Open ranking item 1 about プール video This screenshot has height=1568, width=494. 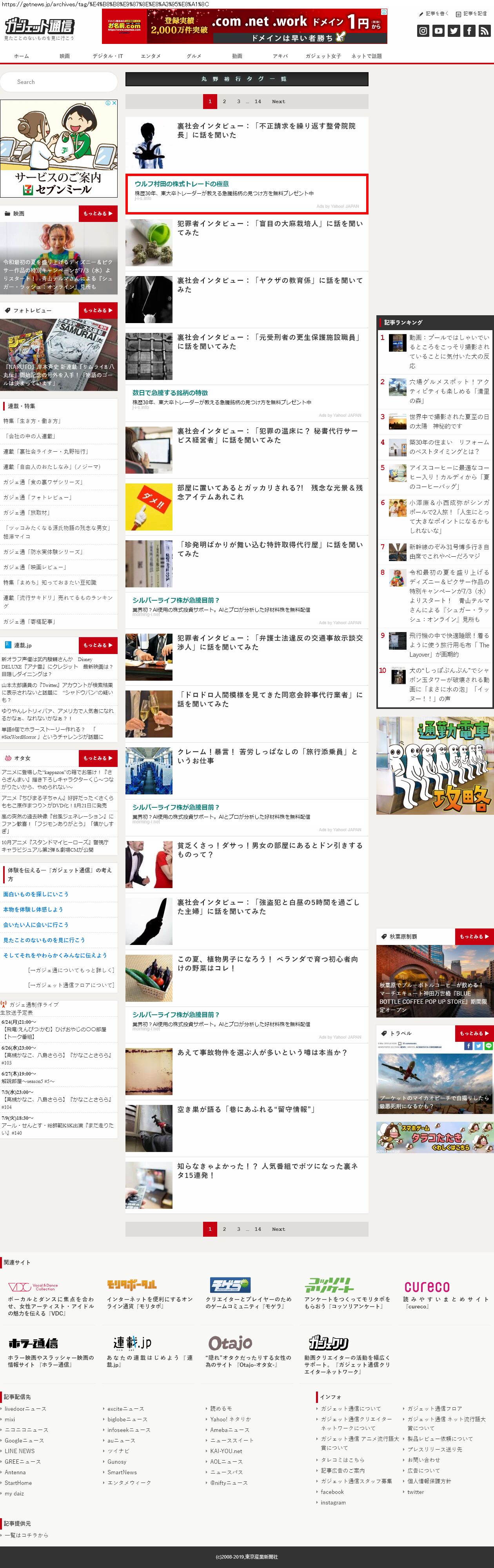[x=448, y=351]
